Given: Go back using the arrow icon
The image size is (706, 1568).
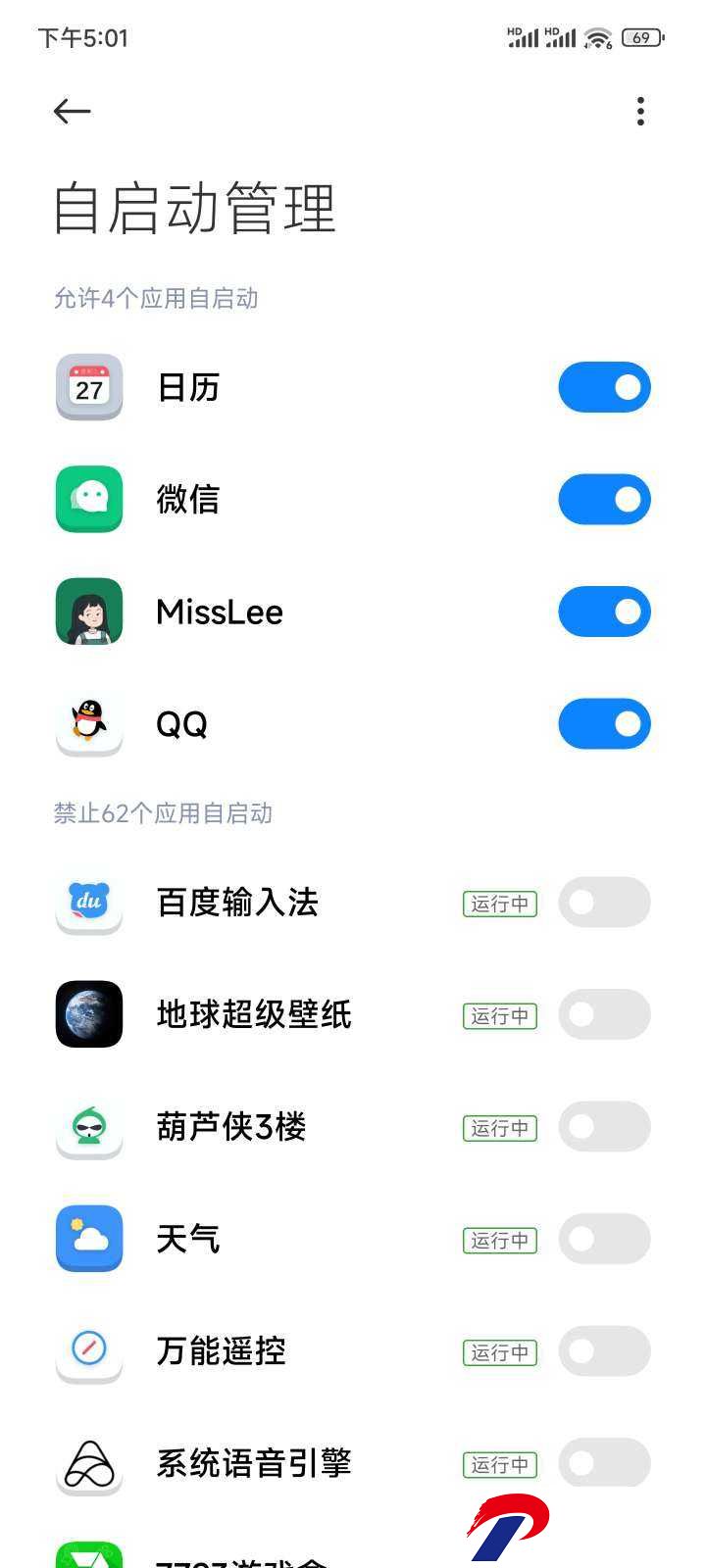Looking at the screenshot, I should [x=72, y=112].
